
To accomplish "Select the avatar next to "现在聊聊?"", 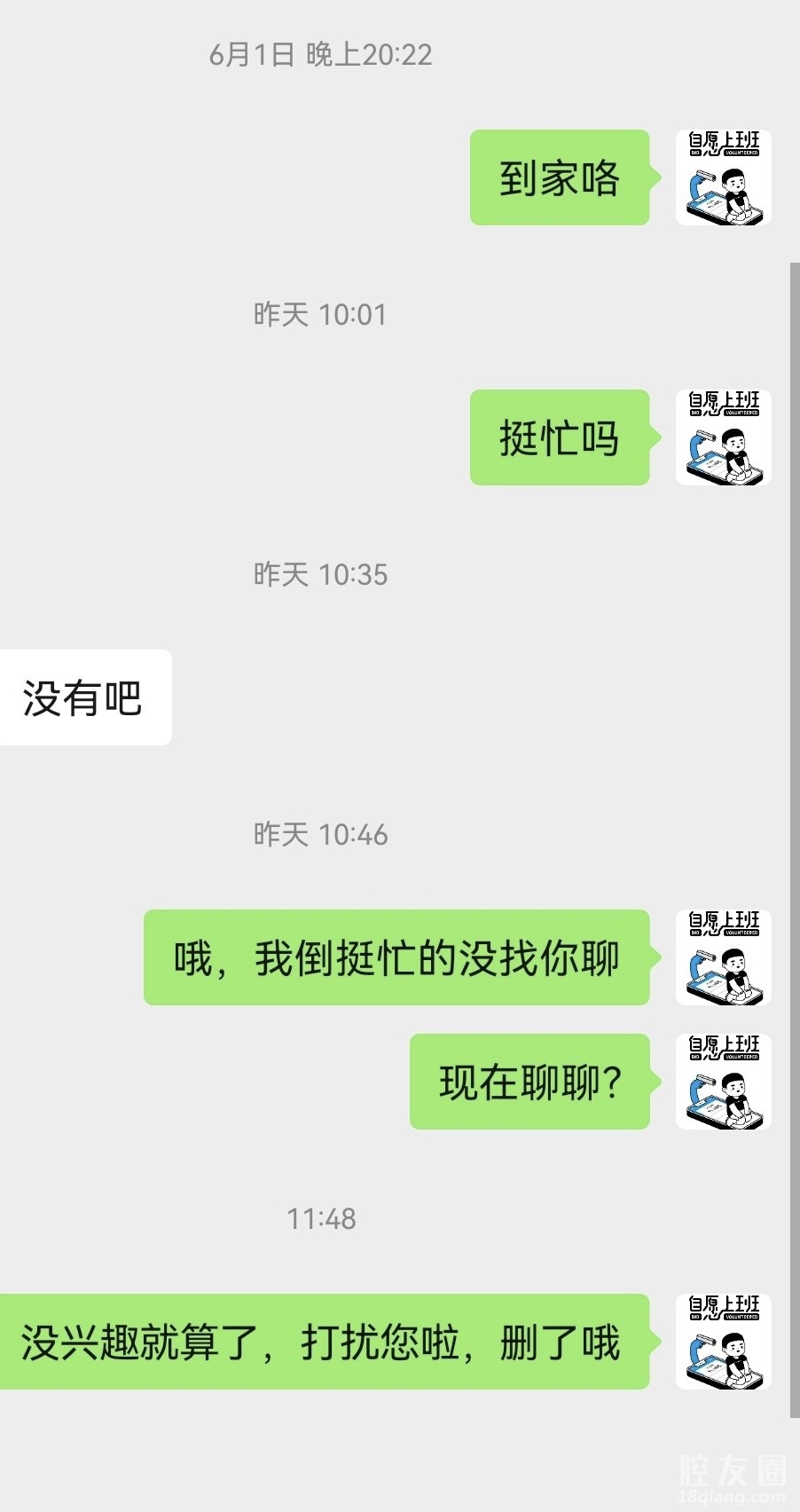I will 723,1082.
